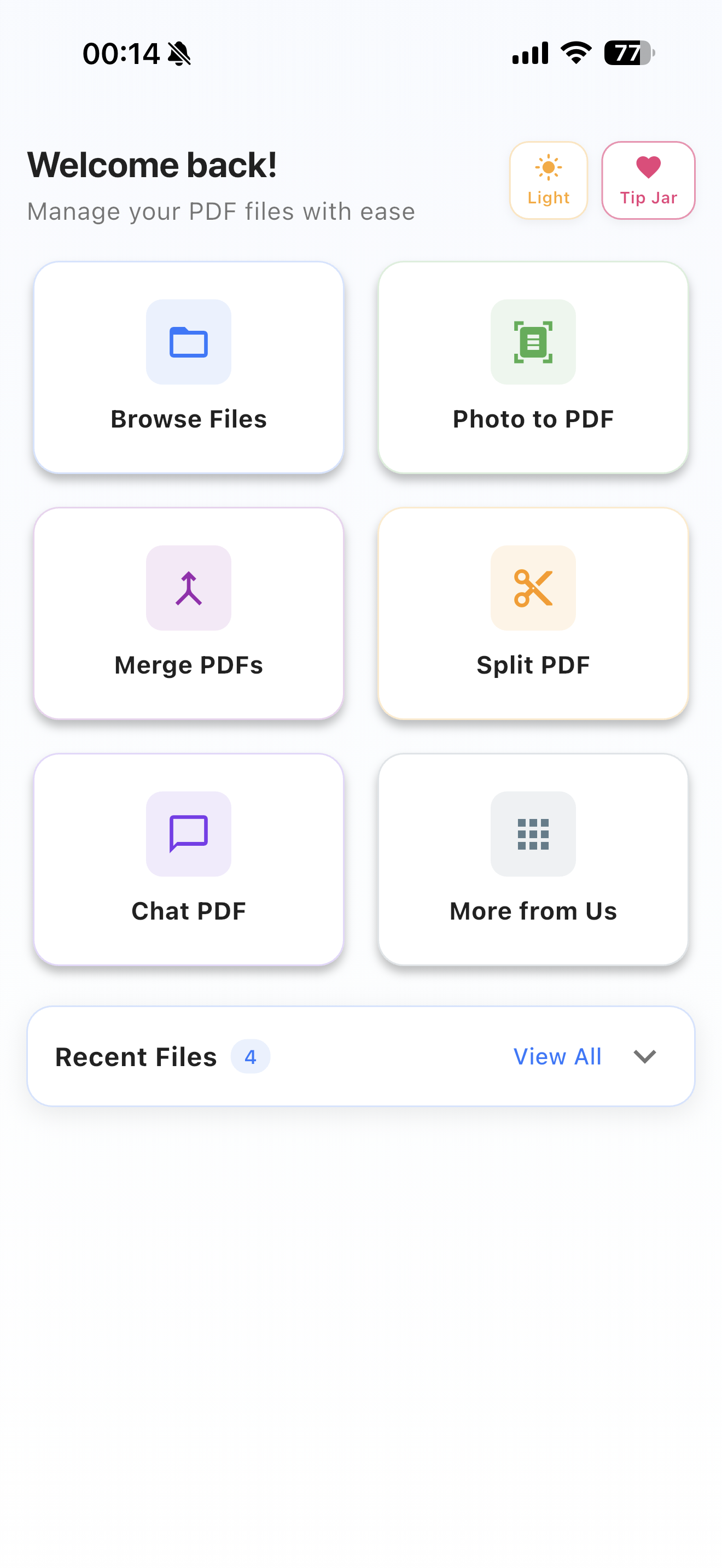Select the folder icon on Browse Files card

pyautogui.click(x=189, y=343)
